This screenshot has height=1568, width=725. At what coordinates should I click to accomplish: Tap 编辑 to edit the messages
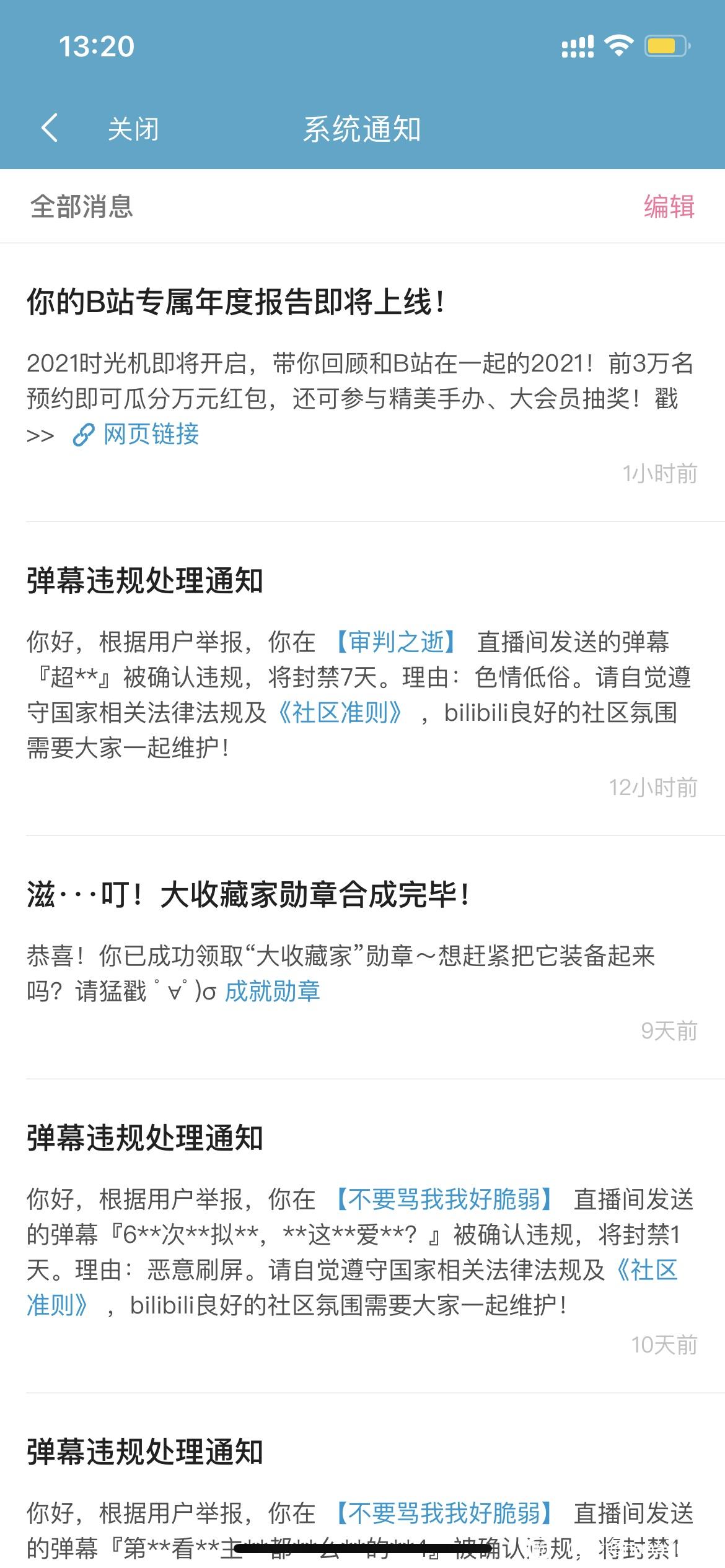(669, 206)
